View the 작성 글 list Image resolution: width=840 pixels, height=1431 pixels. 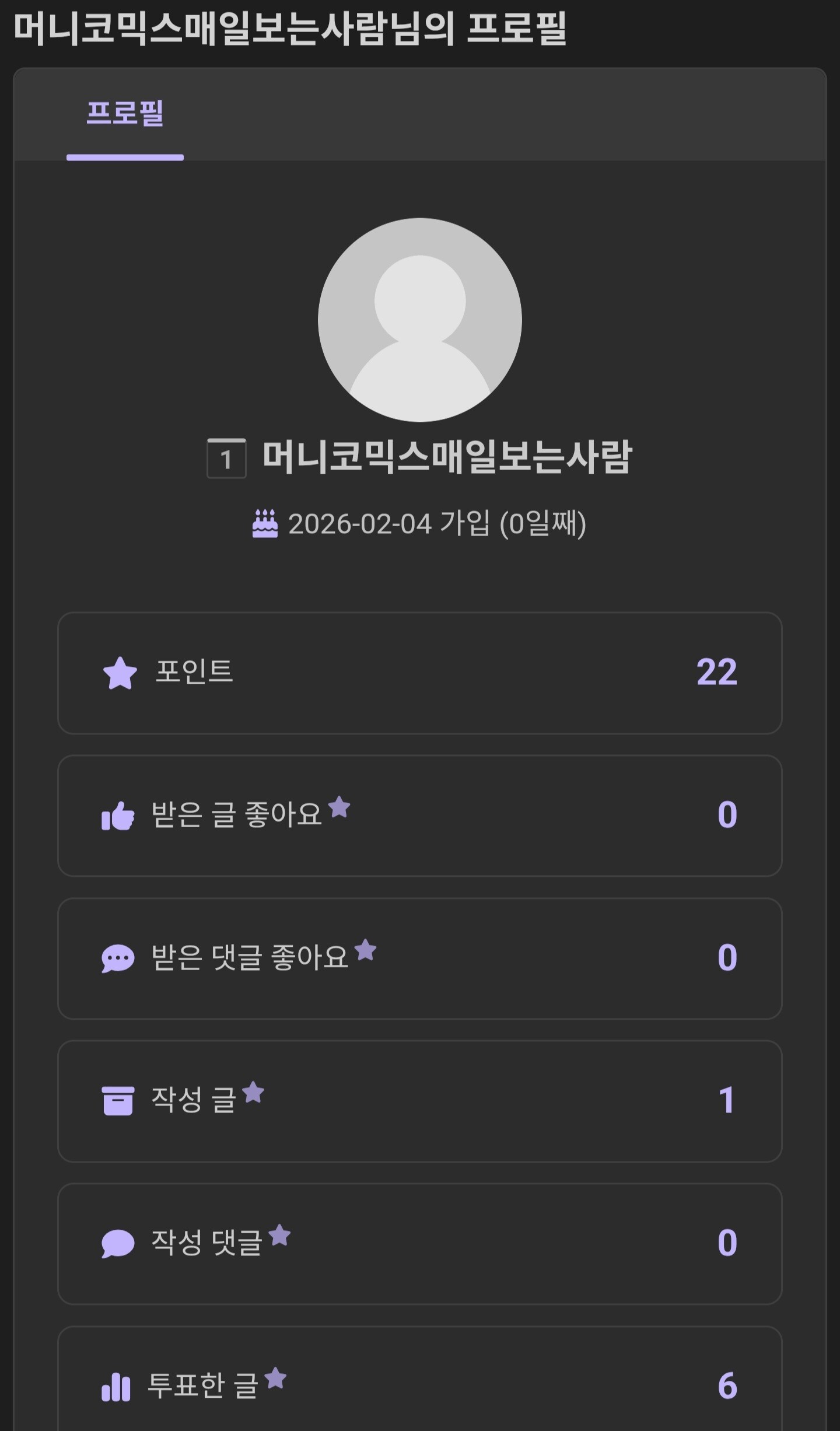pyautogui.click(x=419, y=1101)
